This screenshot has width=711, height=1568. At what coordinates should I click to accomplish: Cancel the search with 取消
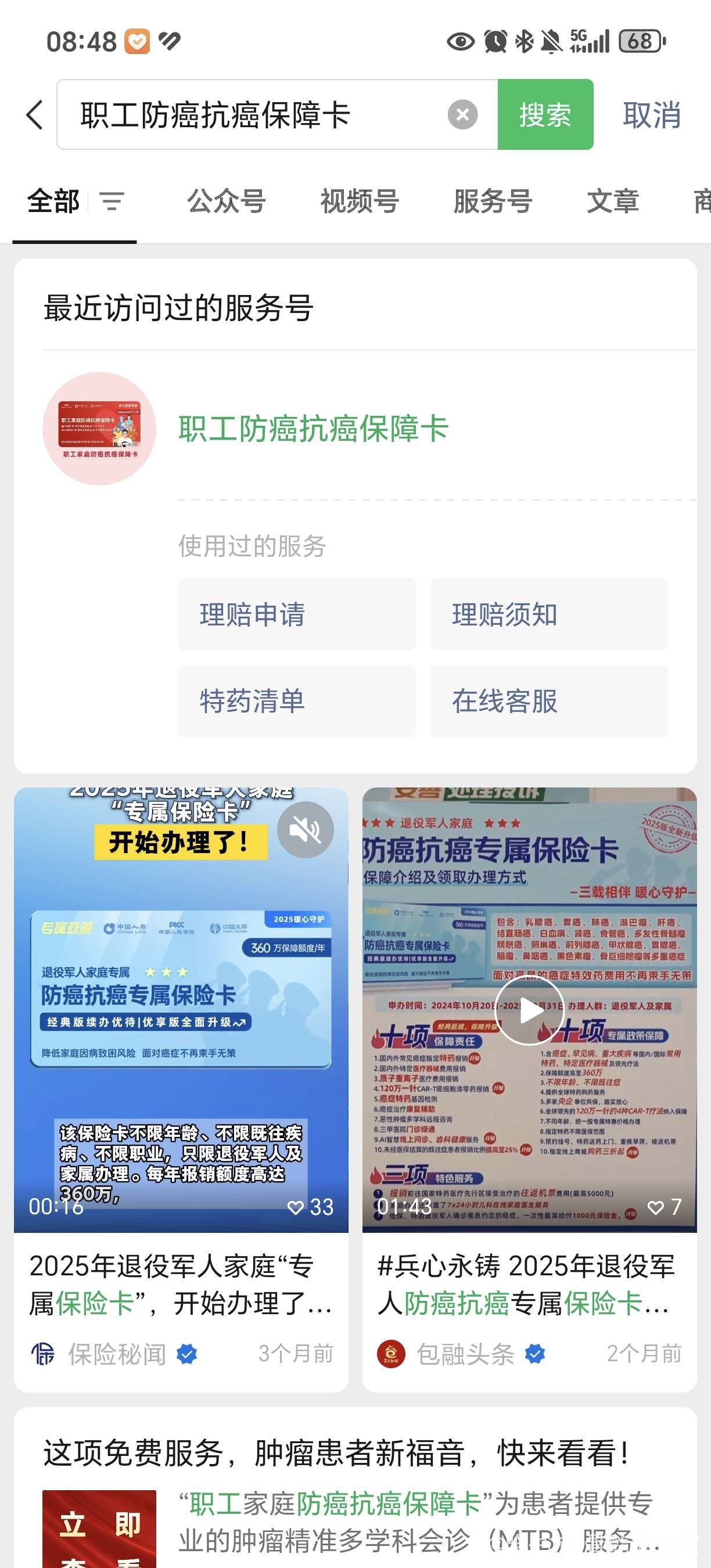click(651, 114)
